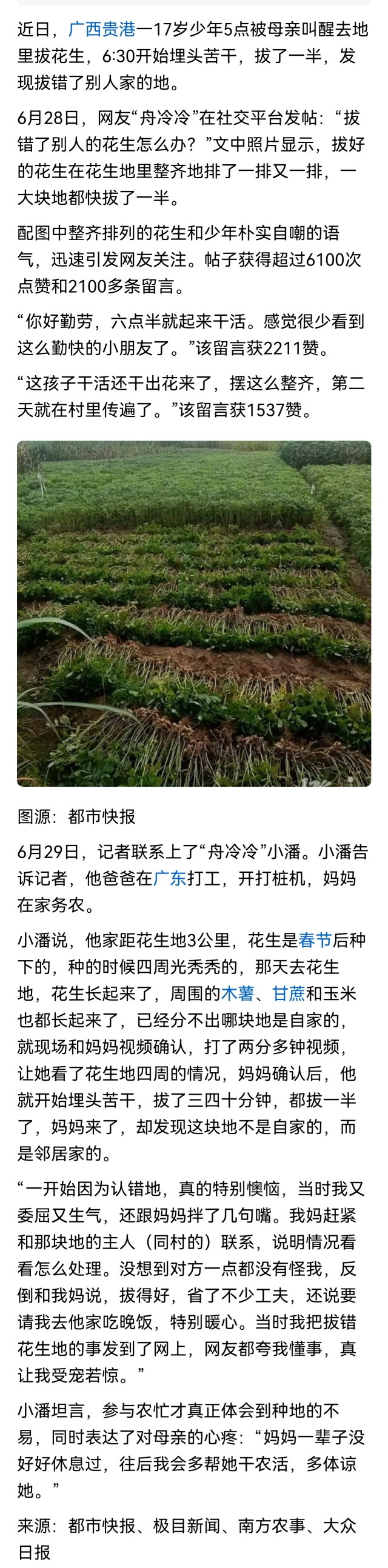Open the 木薯 link
Viewport: 388px width, 1568px height.
(237, 994)
